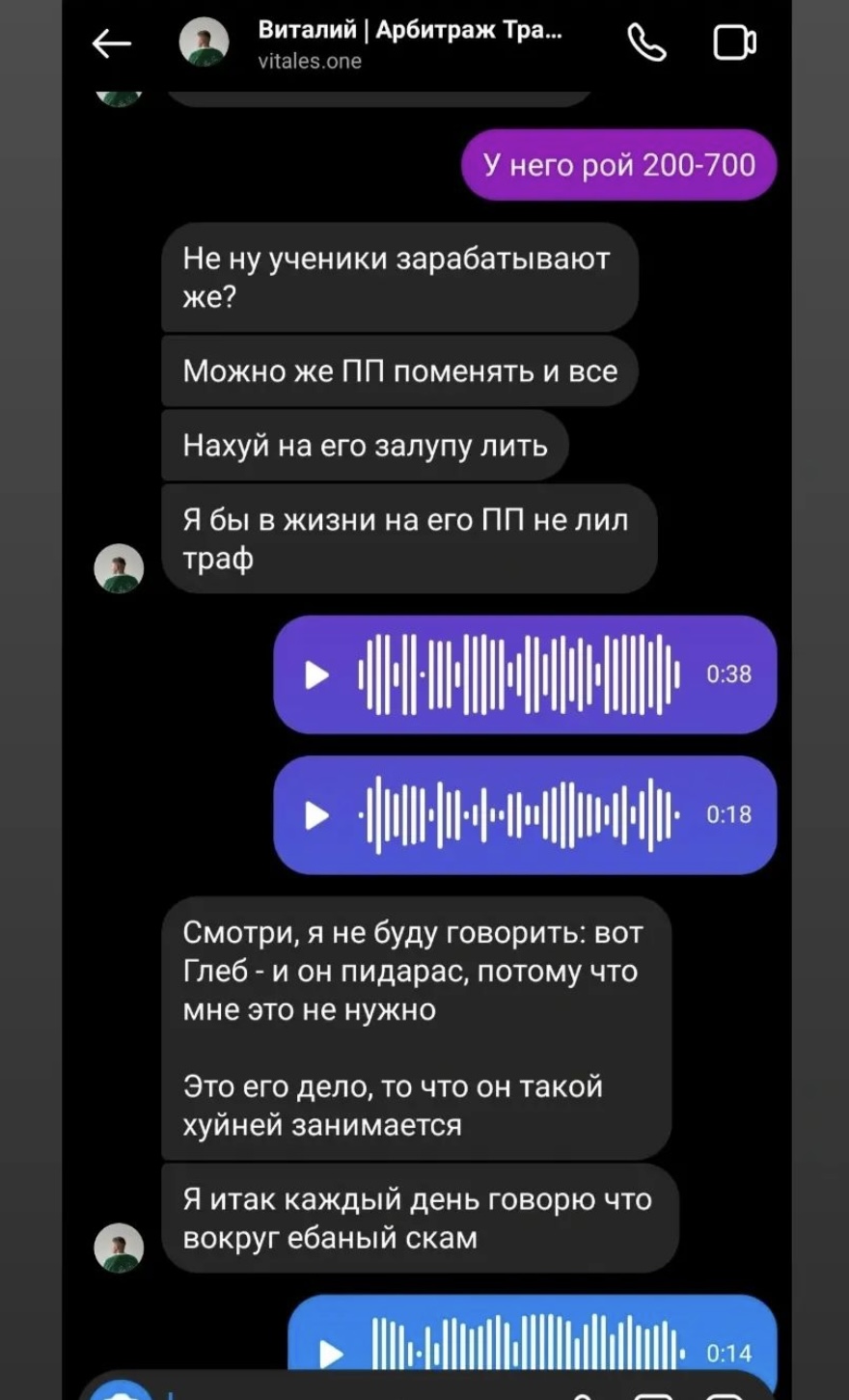Open avatar next to 'вокруг ебаный скам' message
Viewport: 849px width, 1400px height.
(119, 1248)
